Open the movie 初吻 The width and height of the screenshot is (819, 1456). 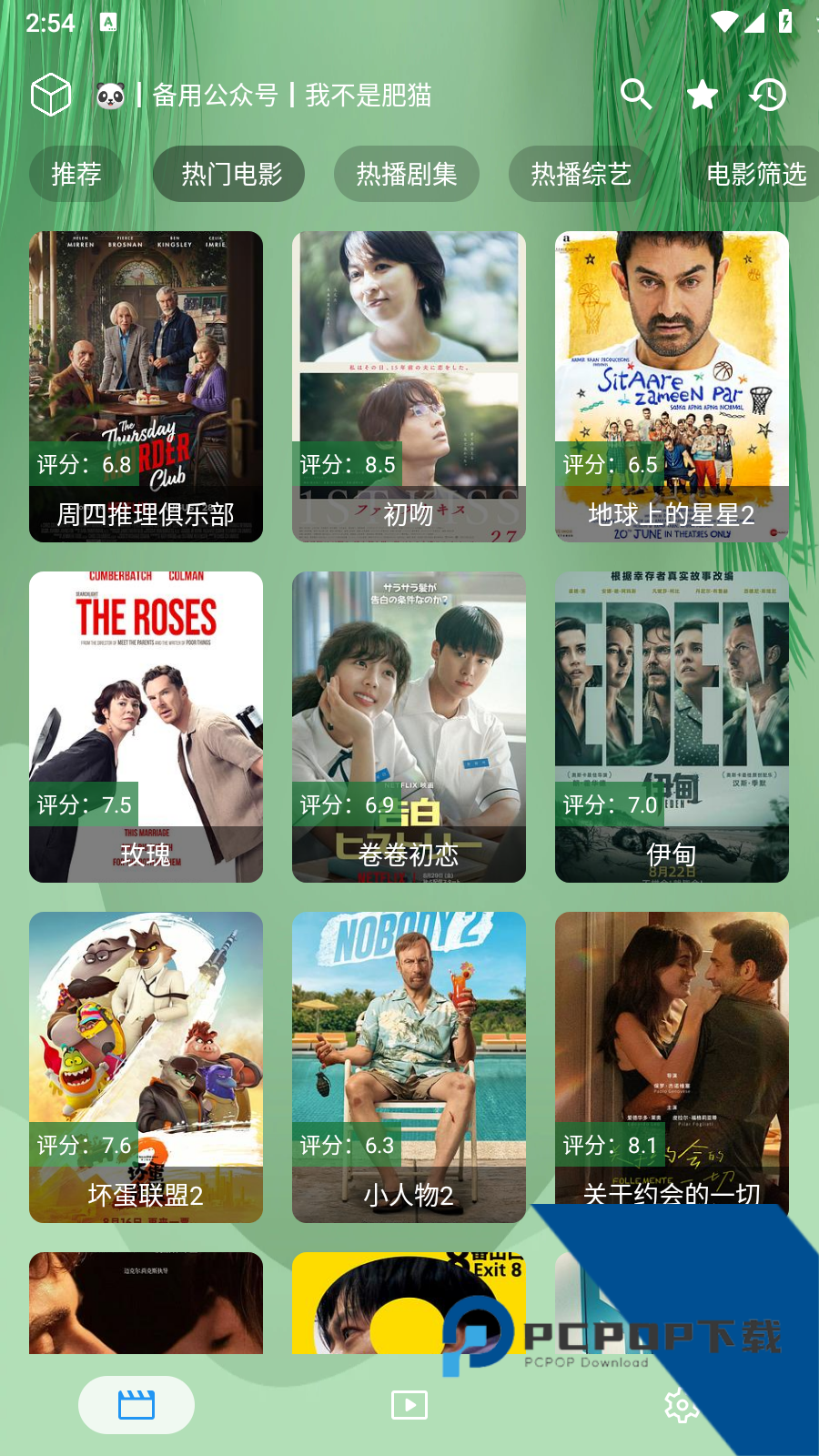pyautogui.click(x=409, y=387)
